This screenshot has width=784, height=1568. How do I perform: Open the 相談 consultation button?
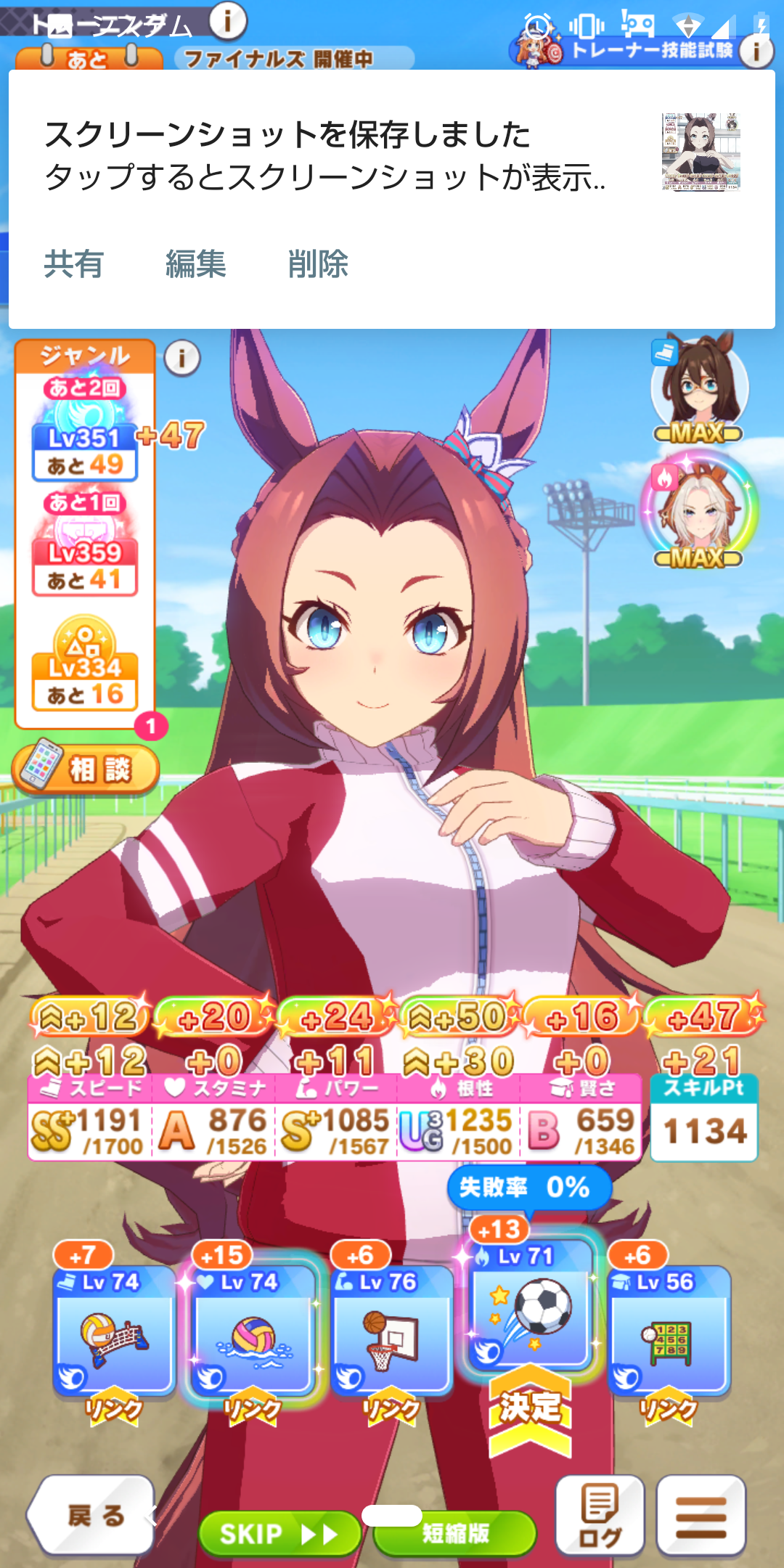coord(86,769)
